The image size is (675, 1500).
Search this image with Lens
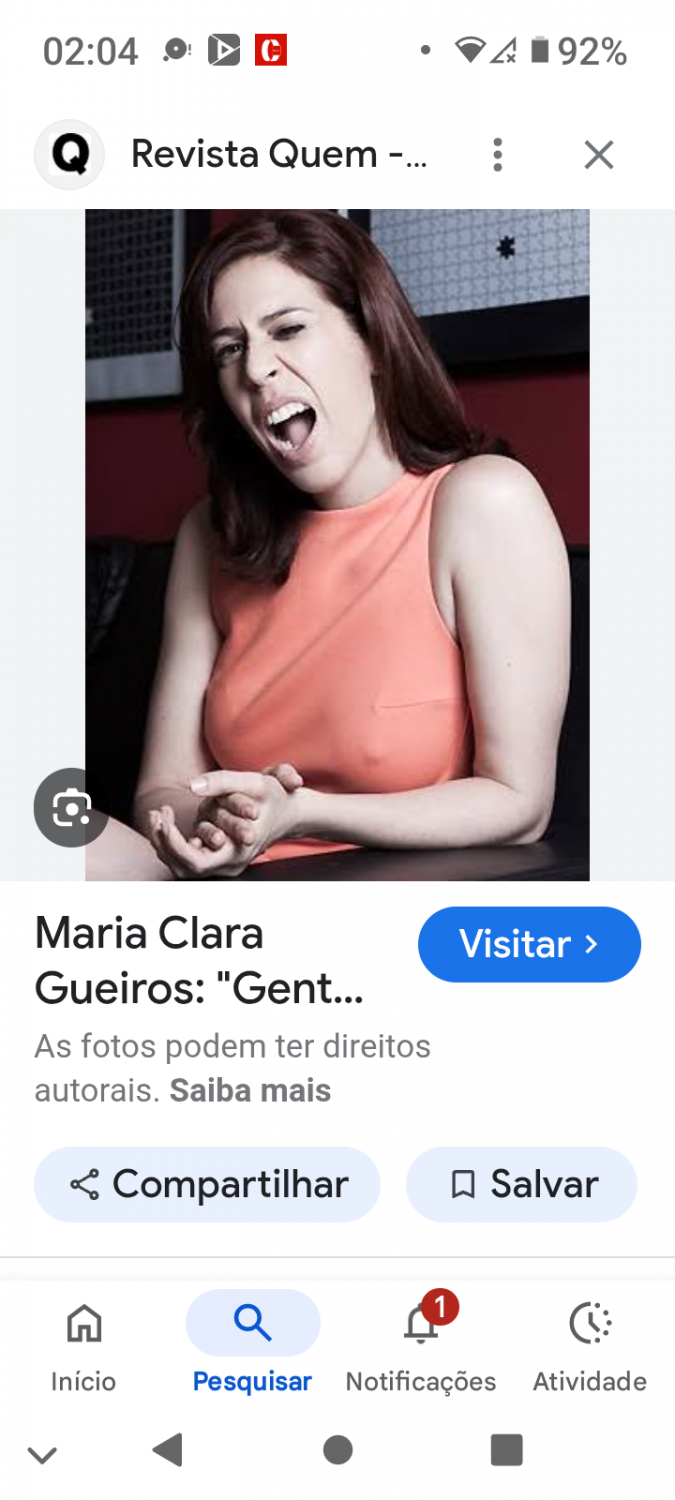coord(70,807)
